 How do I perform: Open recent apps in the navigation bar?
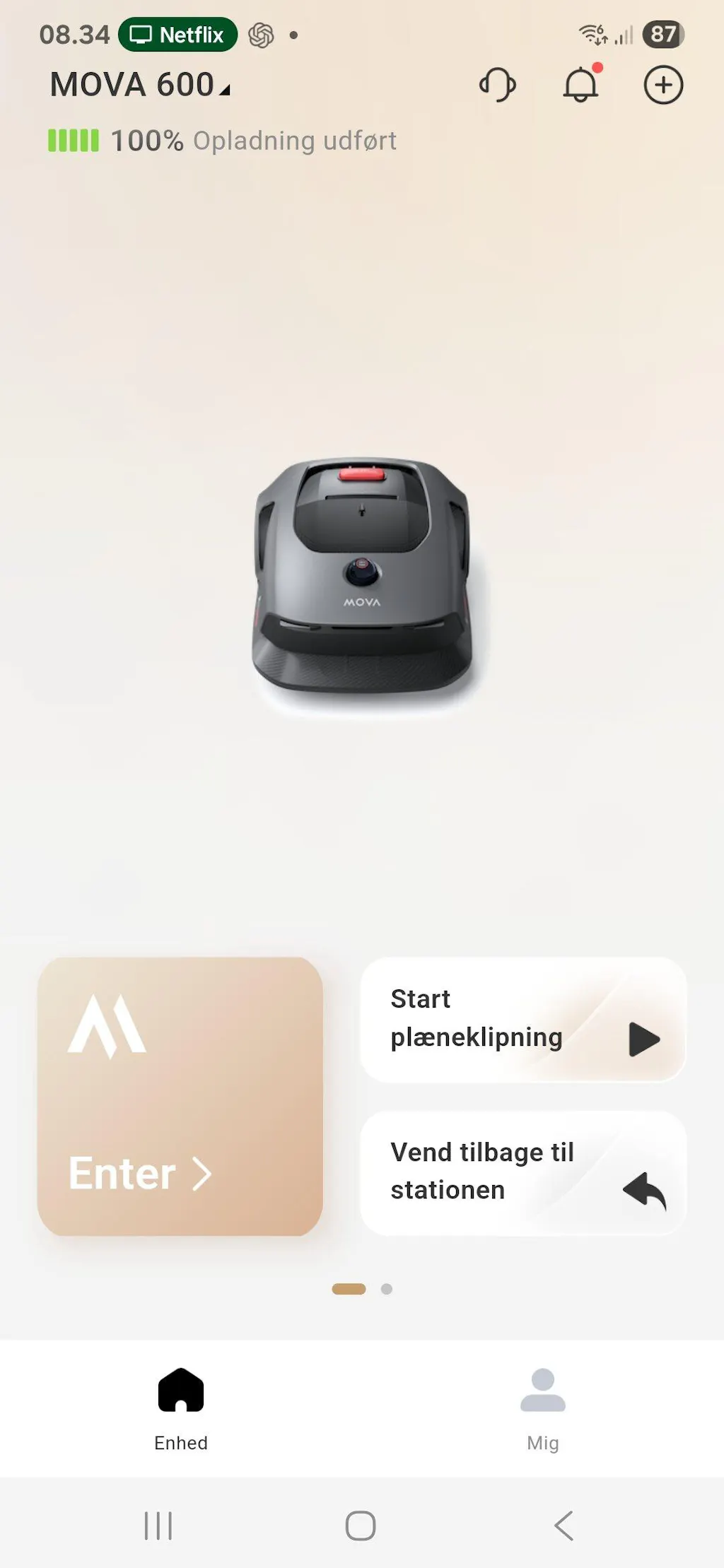click(158, 1526)
